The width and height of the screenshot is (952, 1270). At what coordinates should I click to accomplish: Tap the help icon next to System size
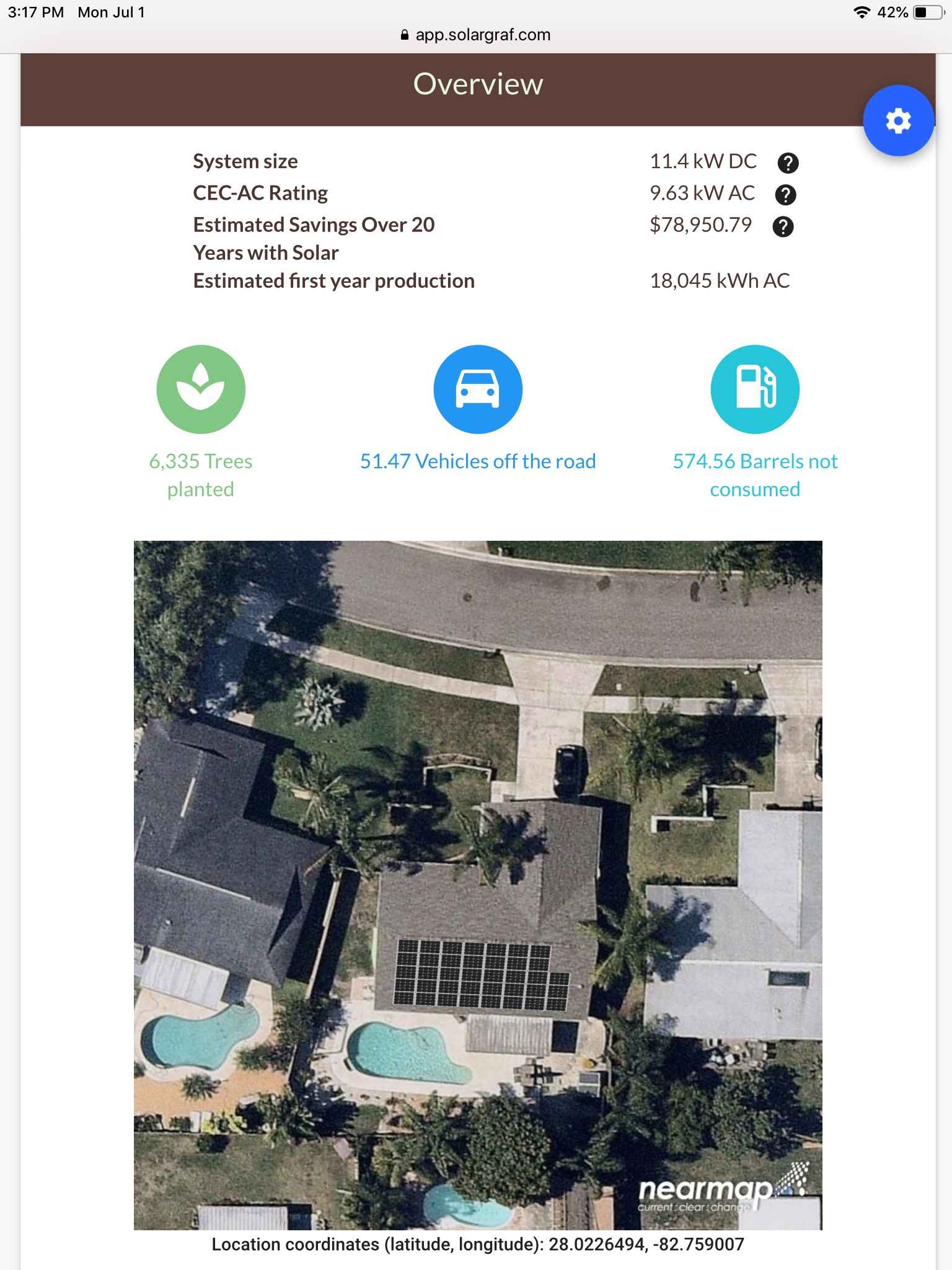pos(788,163)
